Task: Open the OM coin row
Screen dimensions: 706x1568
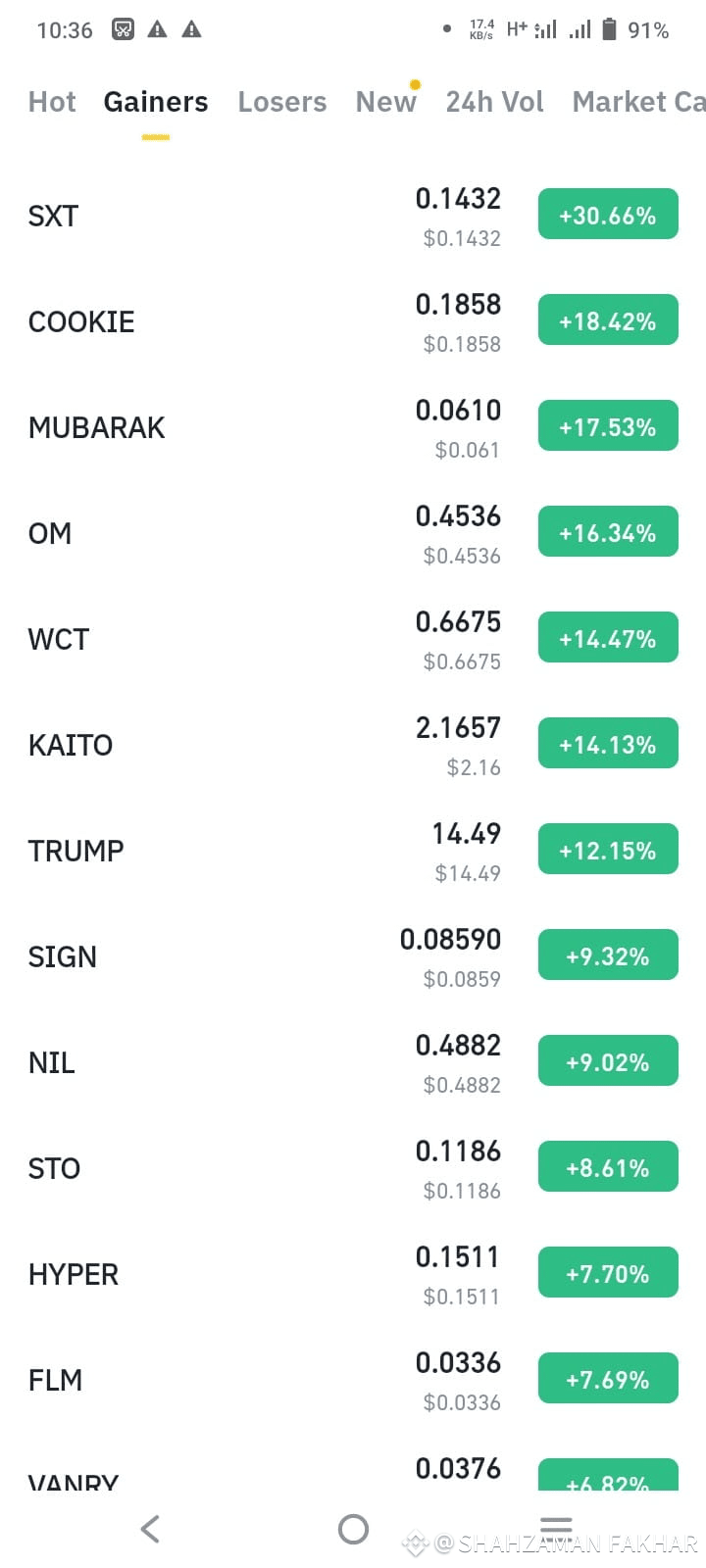Action: coord(353,533)
